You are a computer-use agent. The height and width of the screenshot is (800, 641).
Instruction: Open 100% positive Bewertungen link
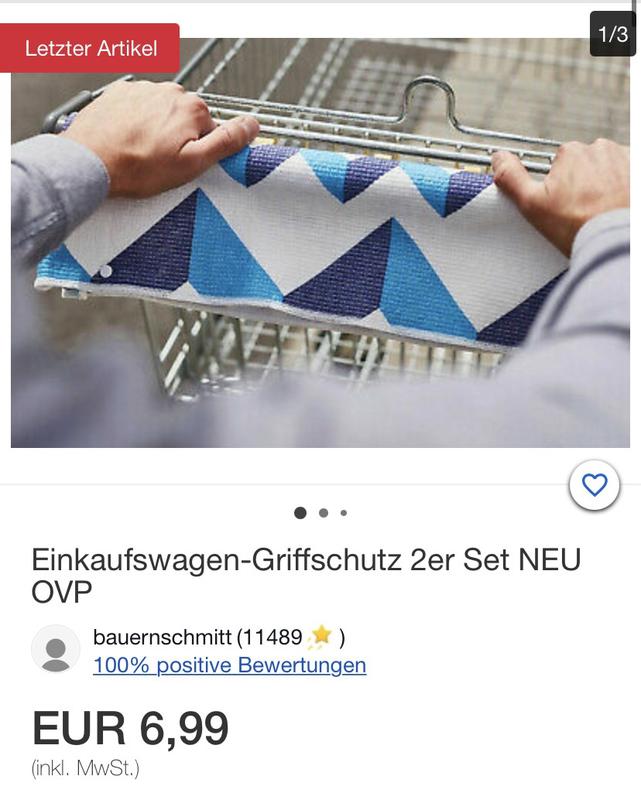tap(229, 665)
